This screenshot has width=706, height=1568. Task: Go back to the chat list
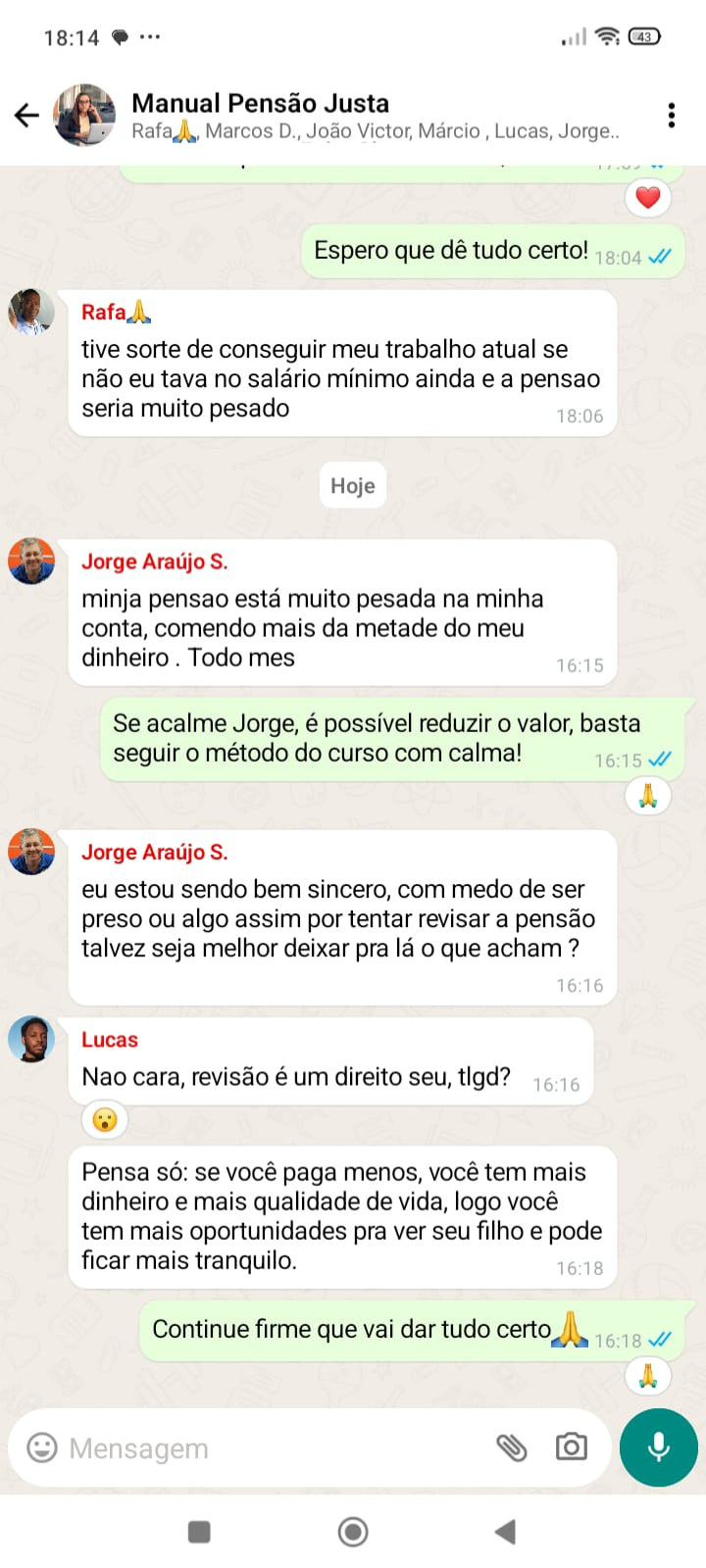coord(26,116)
